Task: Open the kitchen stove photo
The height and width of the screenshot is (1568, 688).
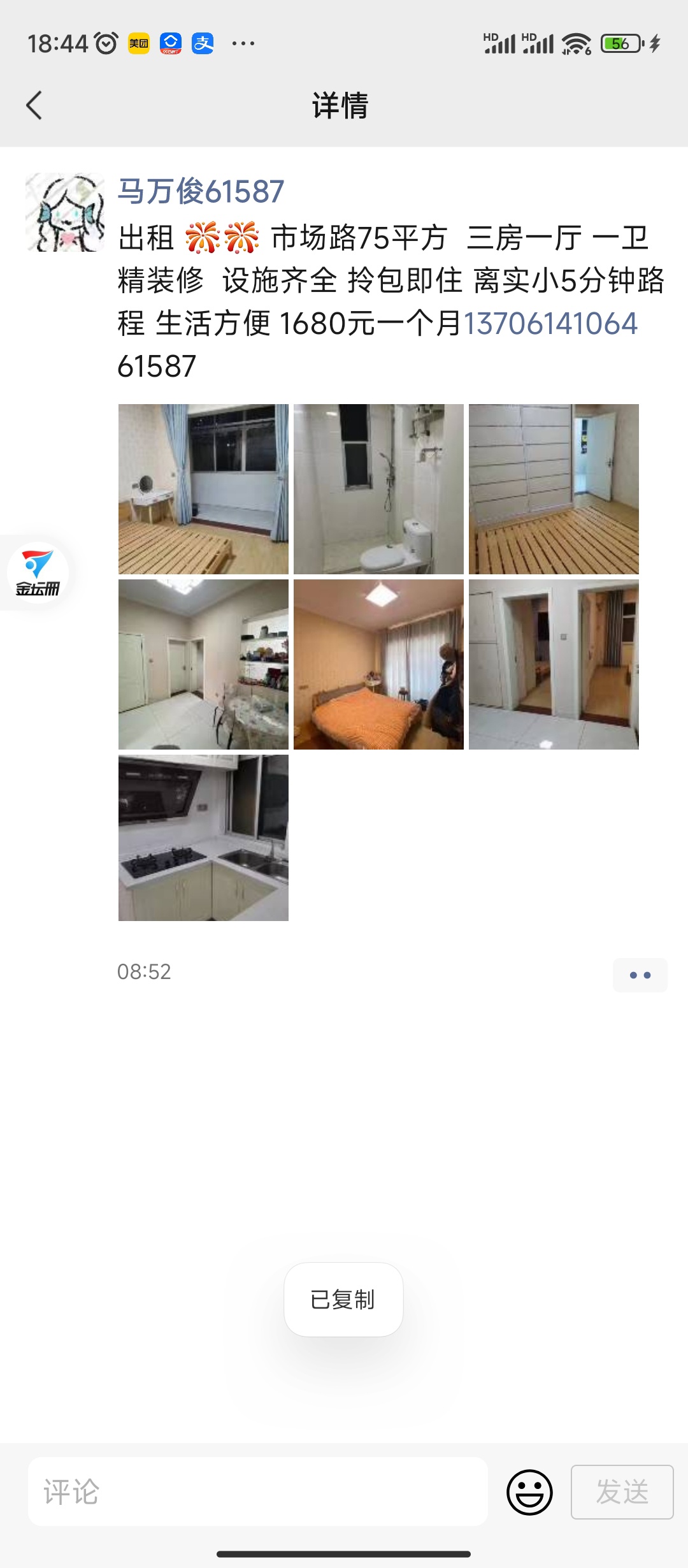Action: [x=203, y=838]
